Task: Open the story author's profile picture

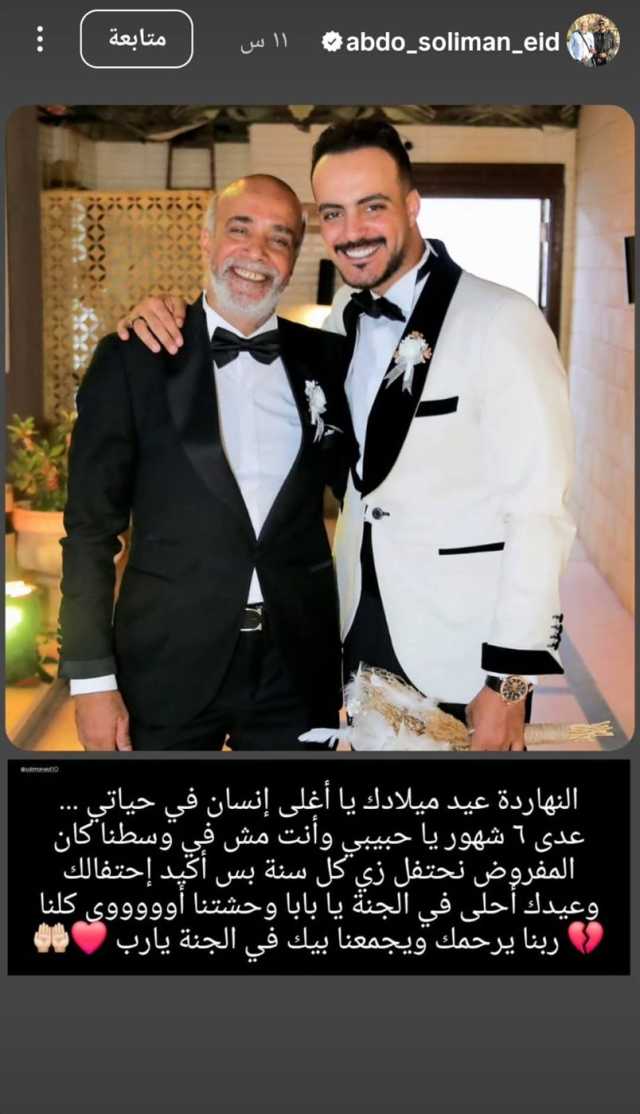Action: 593,40
